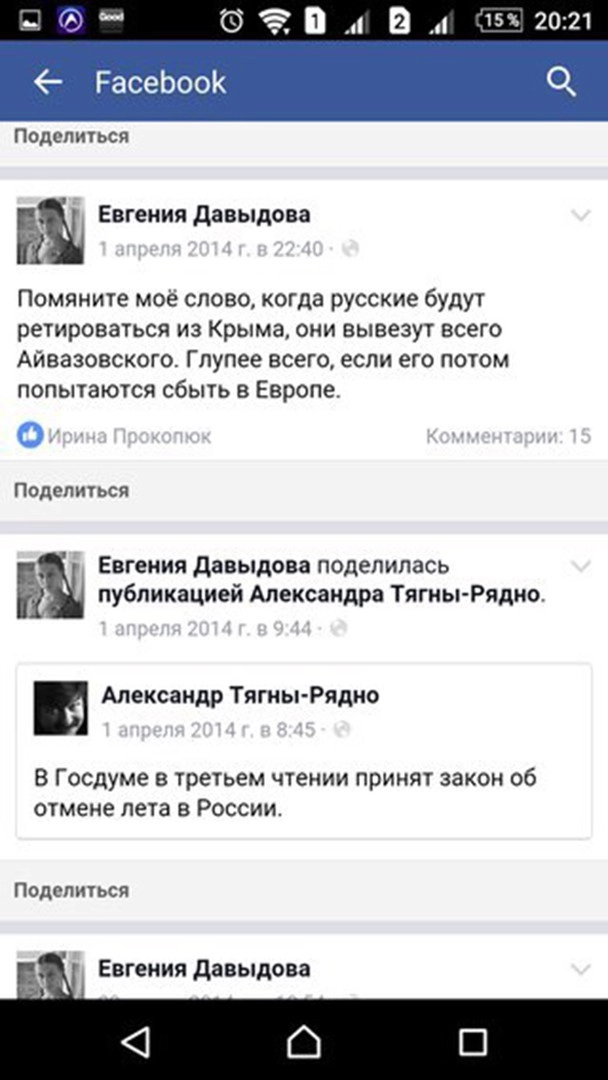
Task: Tap 'Поделиться' under the shared Госдума post
Action: point(71,890)
